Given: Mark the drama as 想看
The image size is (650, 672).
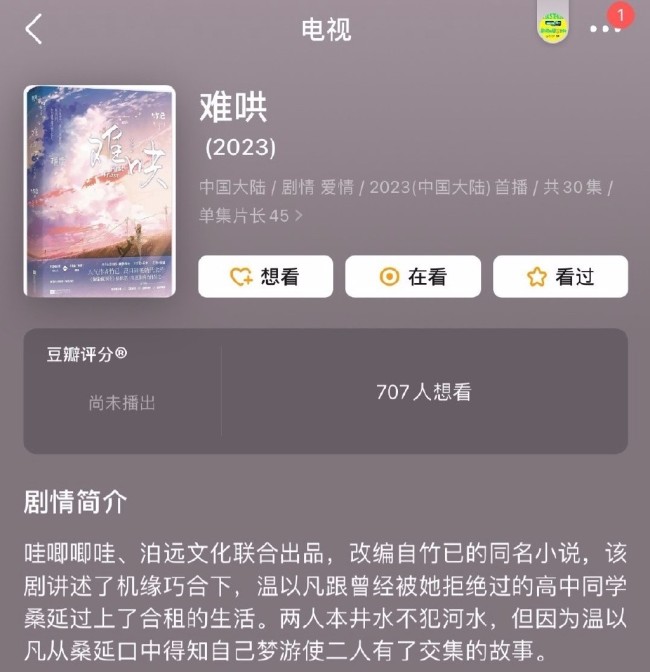Looking at the screenshot, I should 265,277.
